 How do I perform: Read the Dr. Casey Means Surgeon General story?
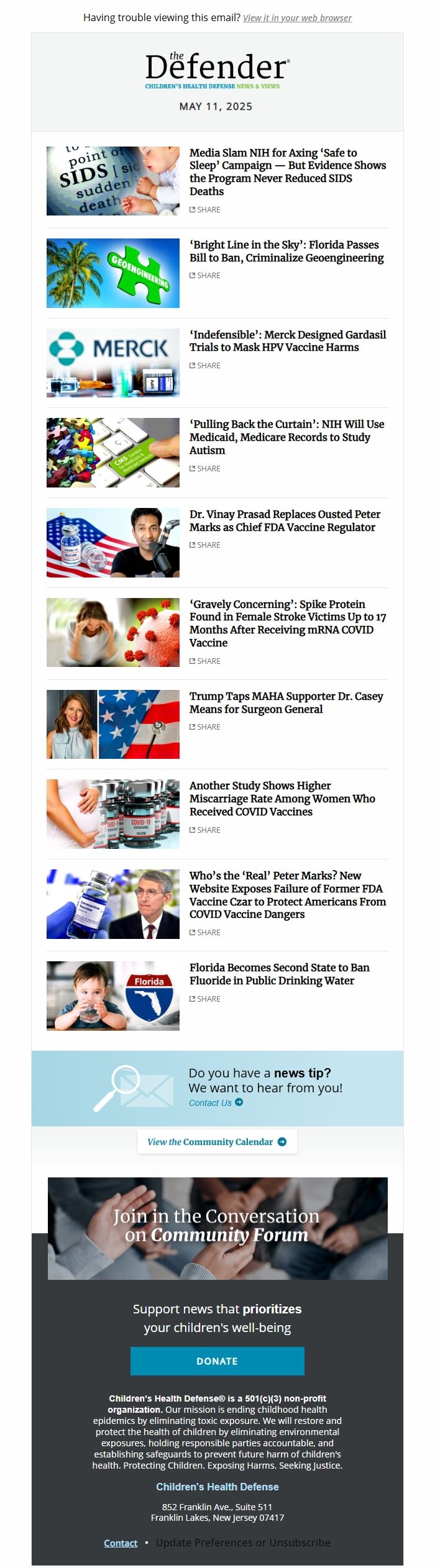[286, 703]
